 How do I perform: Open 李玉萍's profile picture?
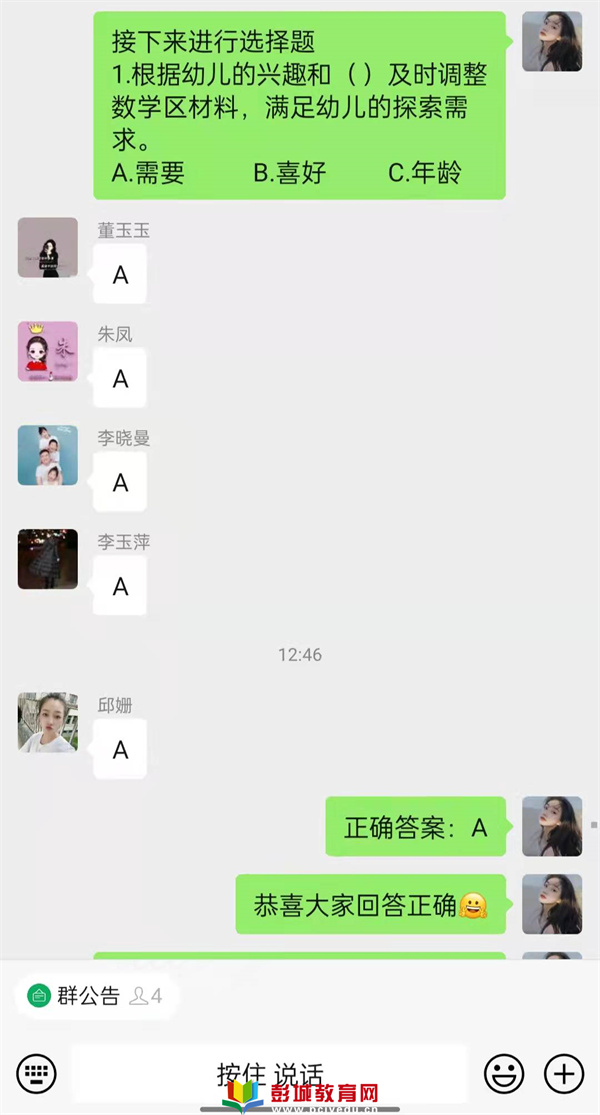click(47, 560)
